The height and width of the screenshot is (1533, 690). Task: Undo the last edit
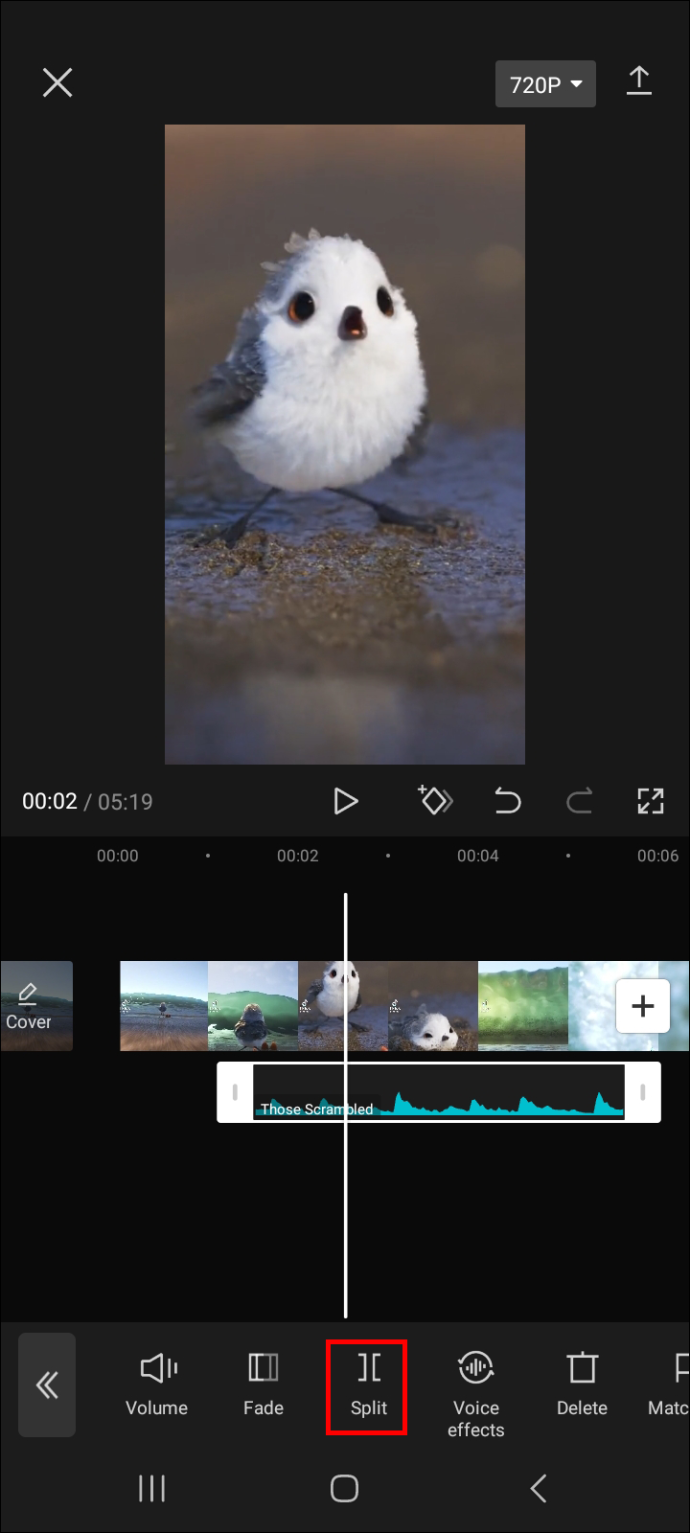tap(507, 801)
